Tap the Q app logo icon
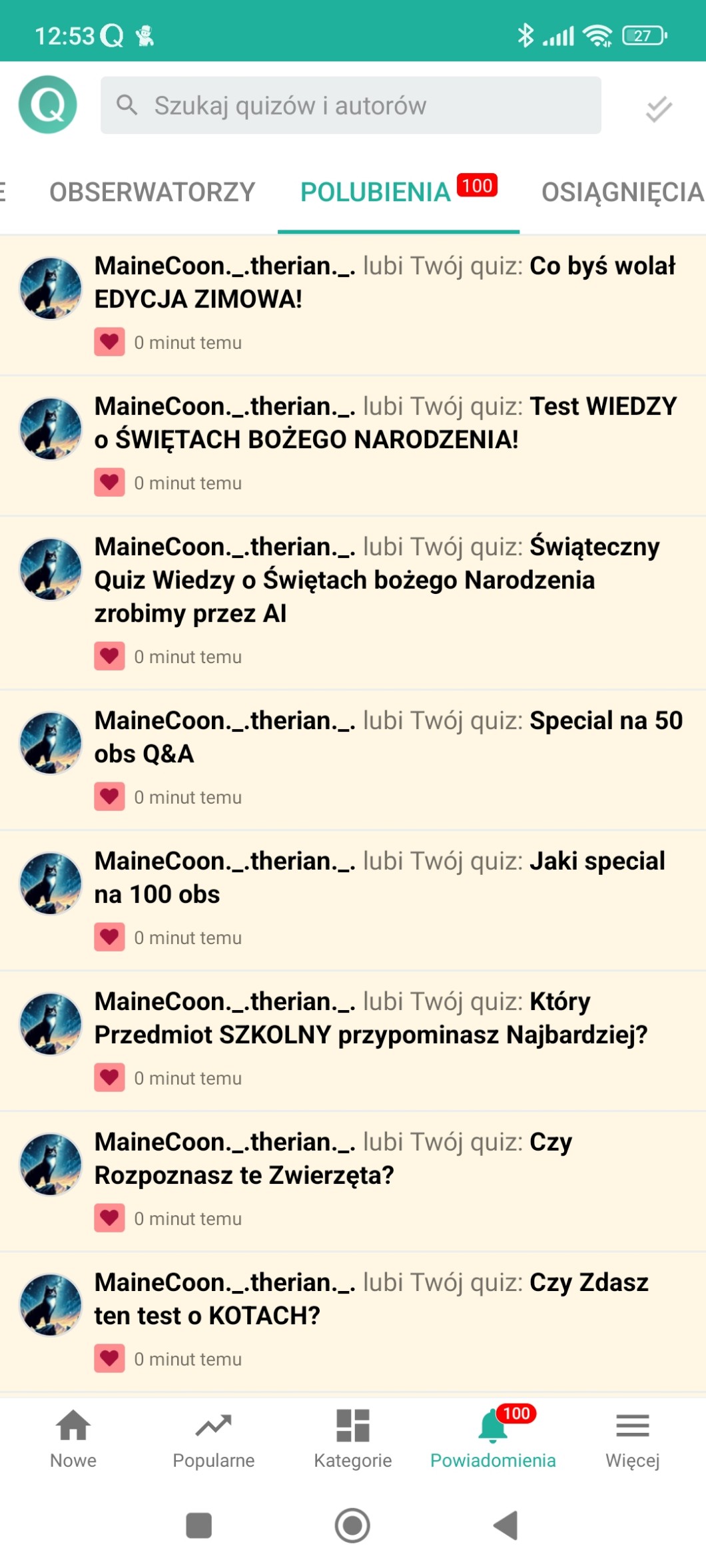This screenshot has height=1568, width=706. point(47,105)
